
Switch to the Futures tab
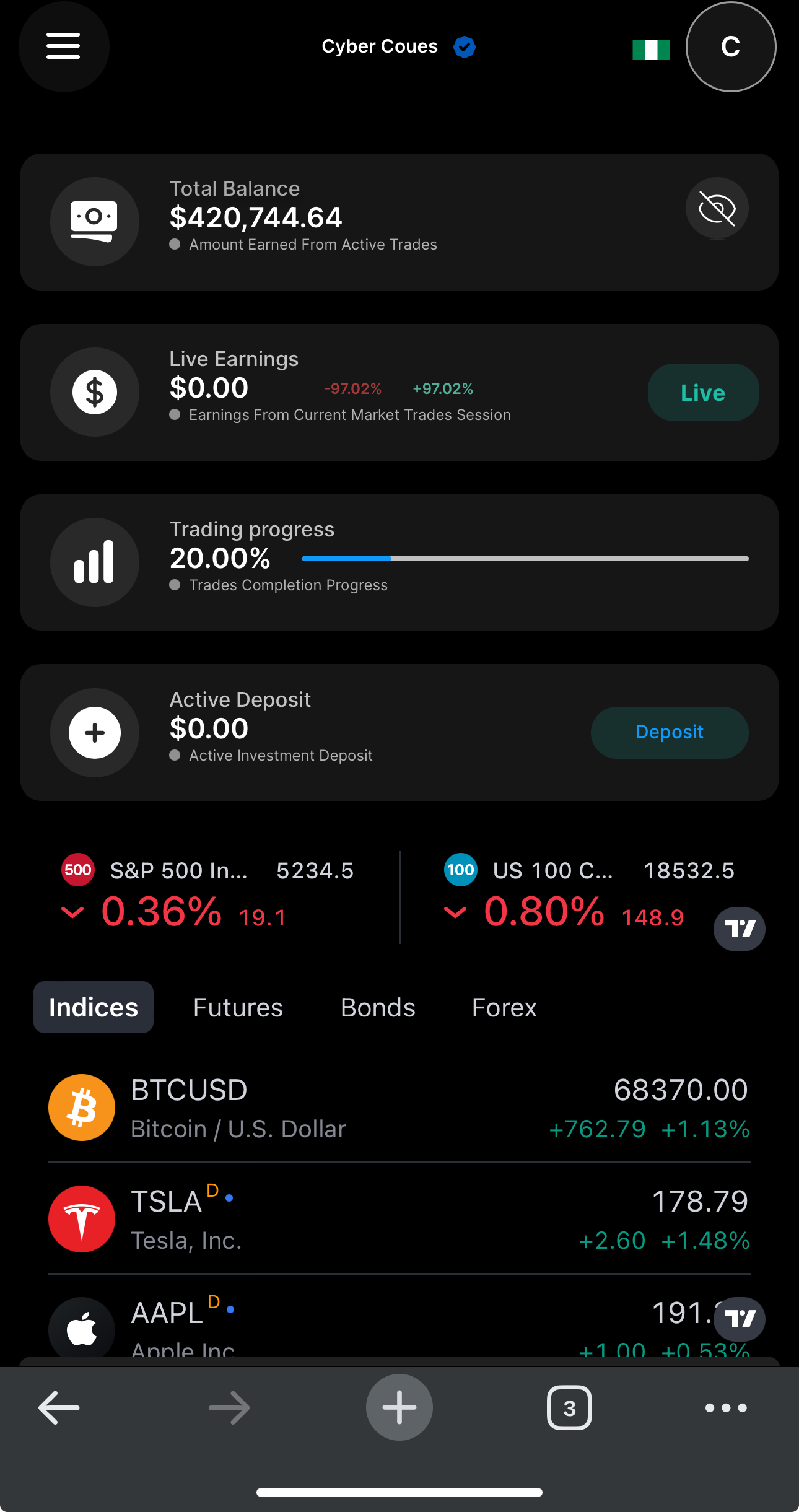(x=238, y=1007)
